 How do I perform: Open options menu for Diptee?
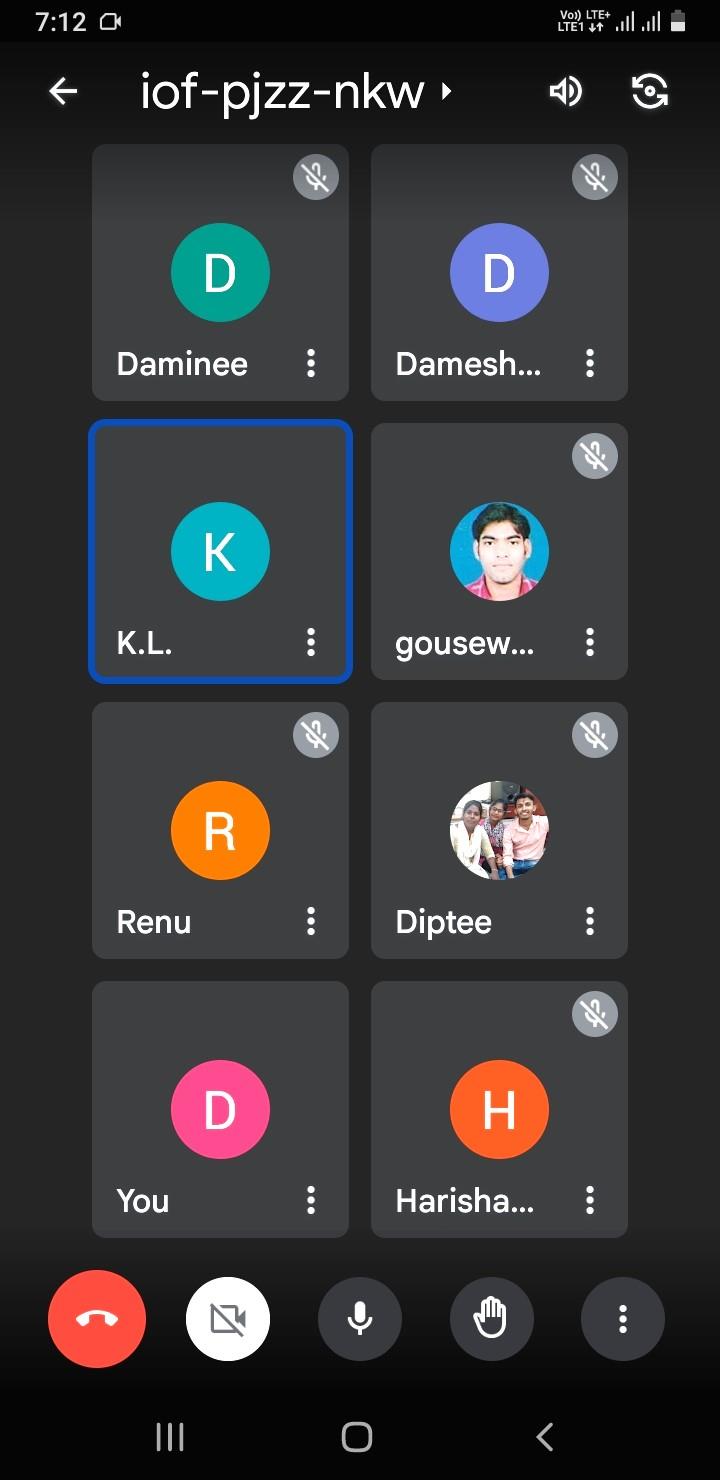pos(590,921)
